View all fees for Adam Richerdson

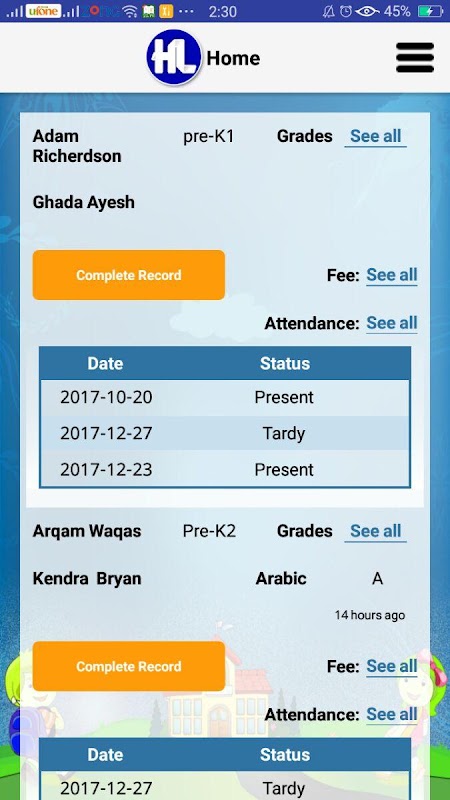click(x=392, y=275)
